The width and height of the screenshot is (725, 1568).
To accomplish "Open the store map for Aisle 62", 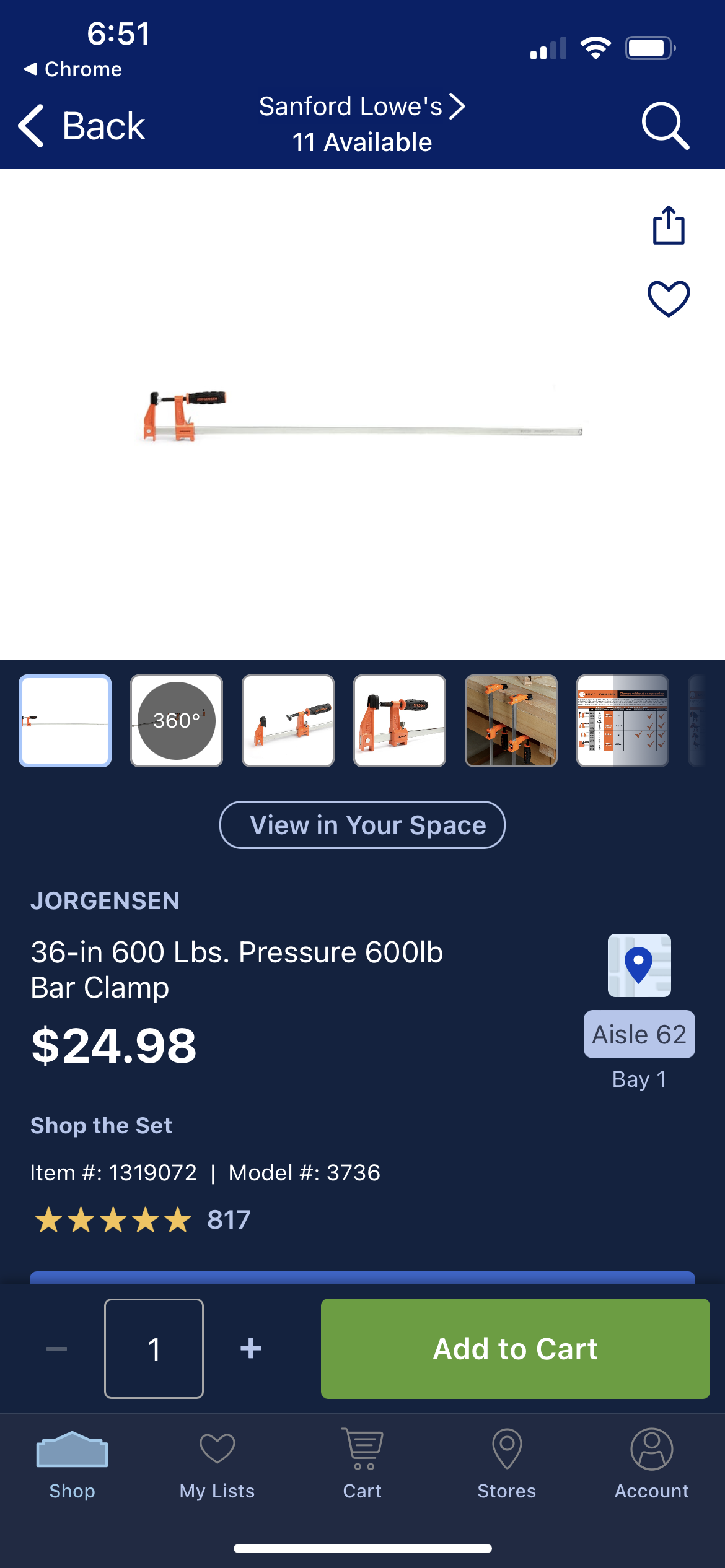I will click(639, 965).
